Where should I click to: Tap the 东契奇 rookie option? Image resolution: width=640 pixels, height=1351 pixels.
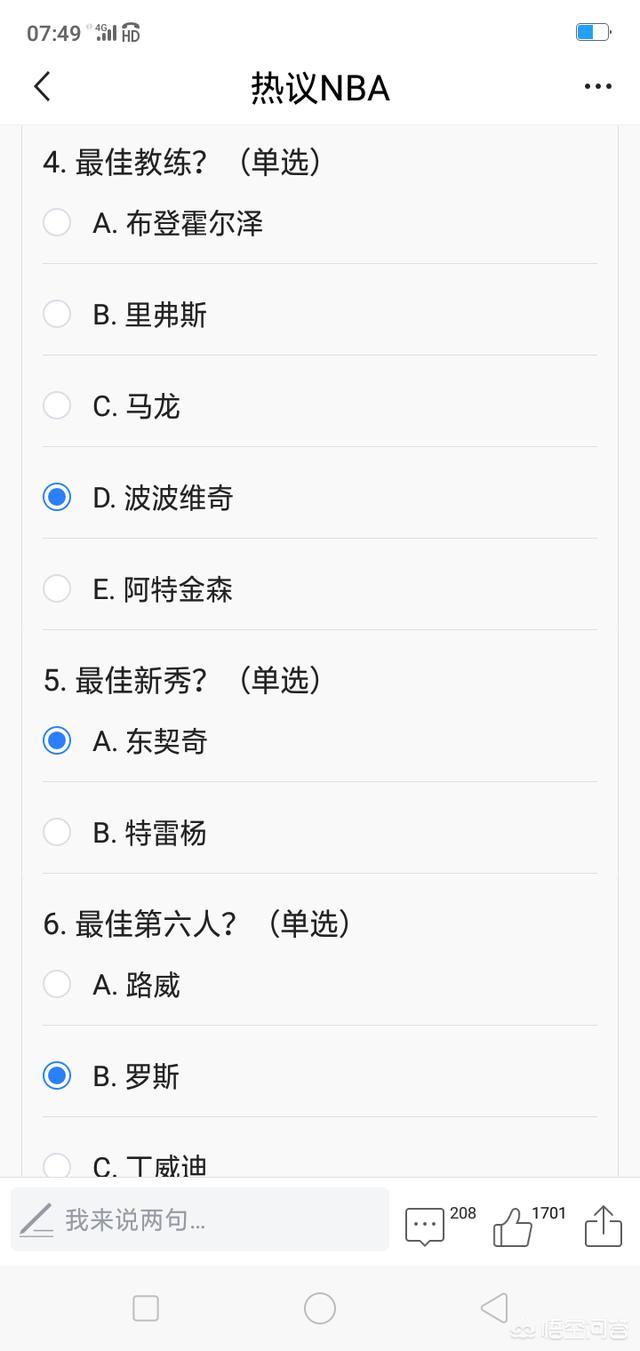tap(320, 741)
